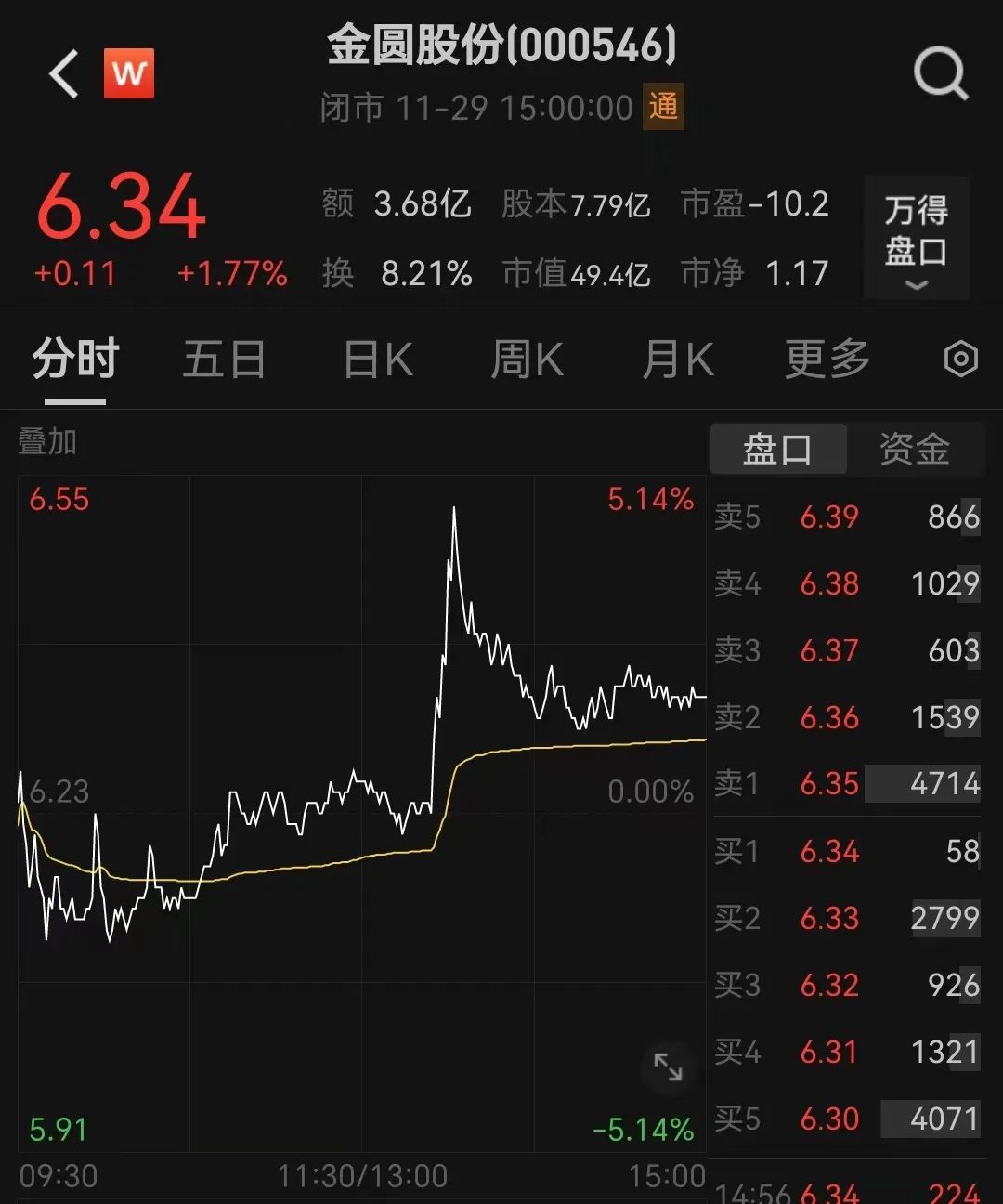Open the 更多 chart options
Image resolution: width=1003 pixels, height=1204 pixels.
(827, 360)
